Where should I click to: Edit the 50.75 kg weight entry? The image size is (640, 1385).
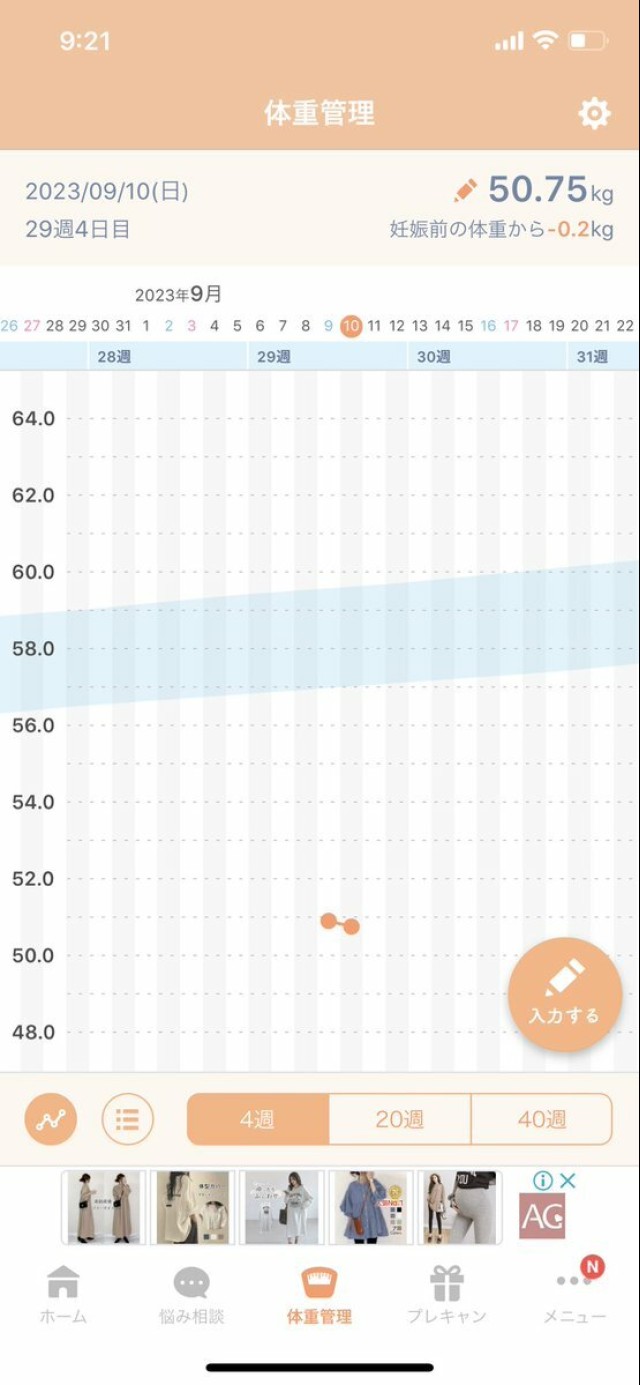pos(465,190)
